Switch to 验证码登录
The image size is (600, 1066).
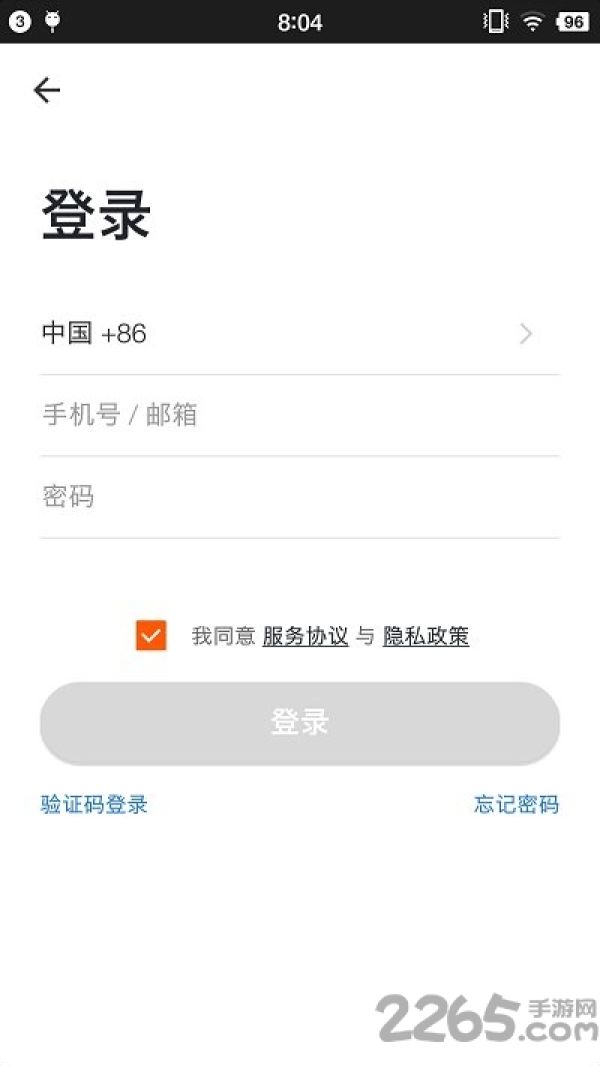94,804
